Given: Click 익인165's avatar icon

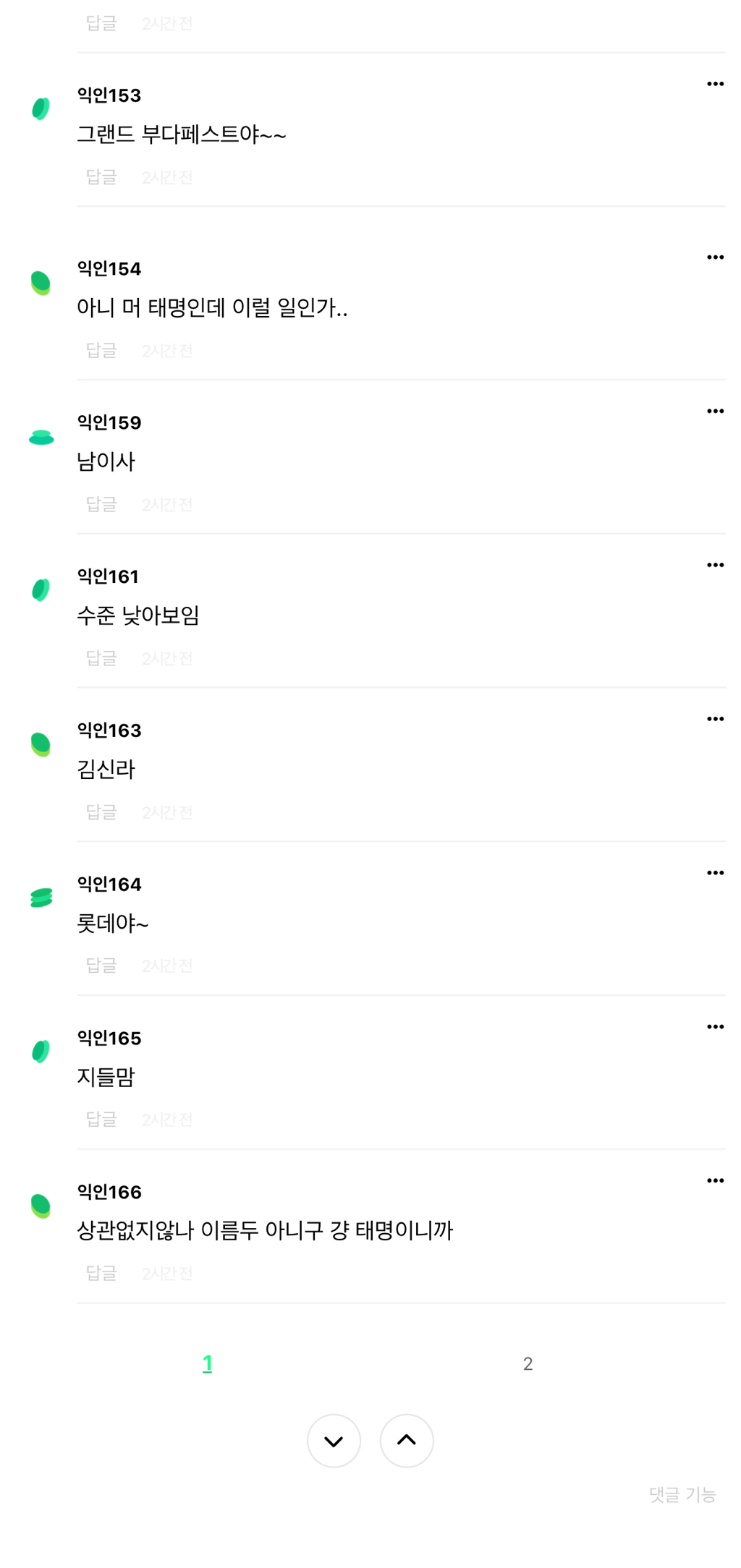Looking at the screenshot, I should pos(40,1051).
